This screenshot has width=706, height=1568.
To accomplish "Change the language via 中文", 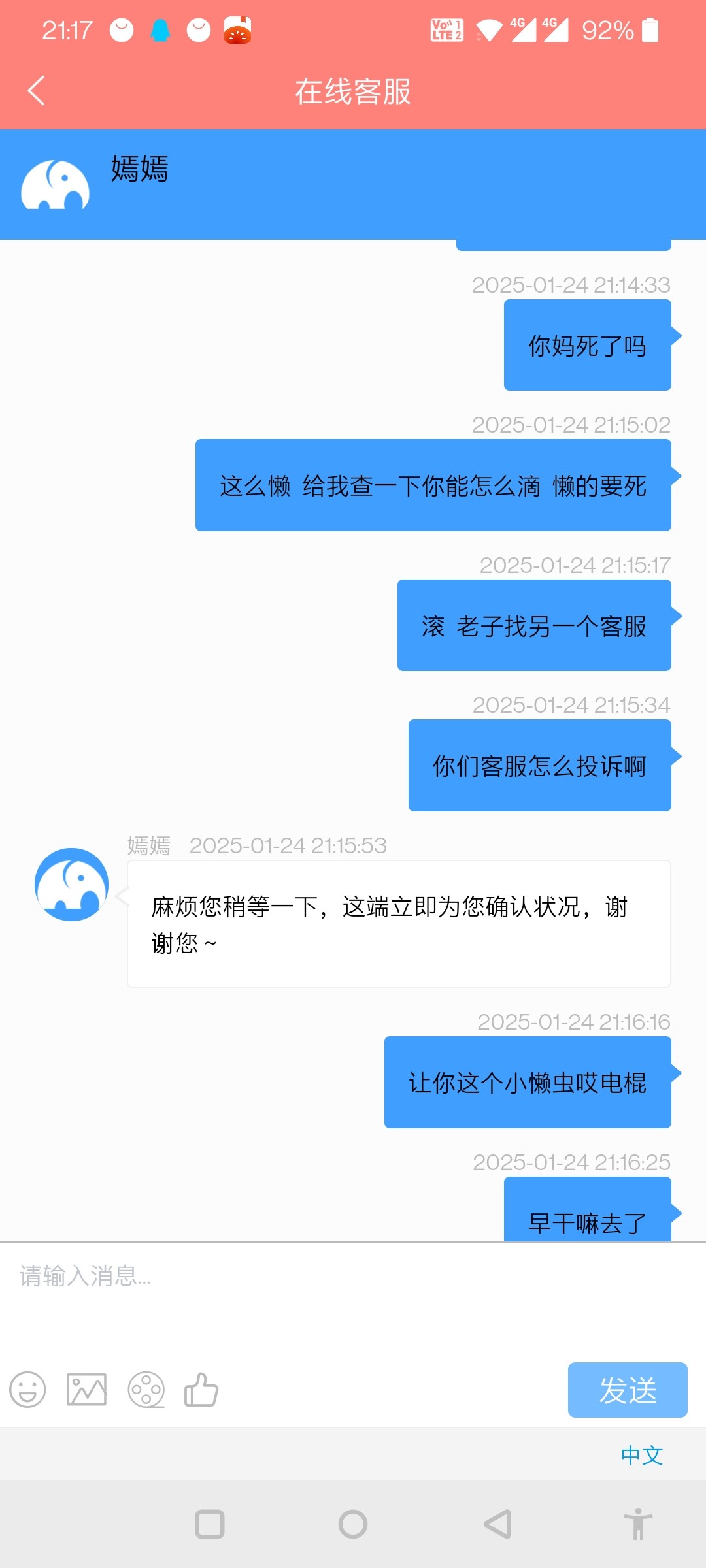I will 641,1455.
